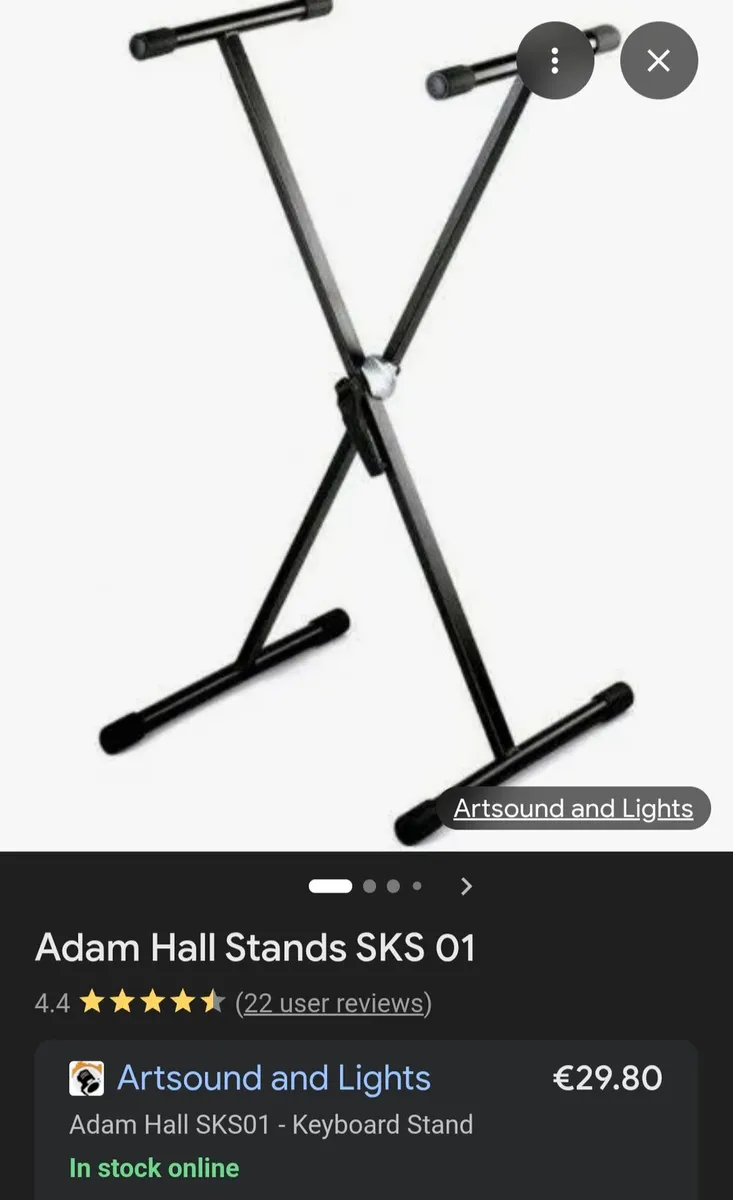Select the second carousel dot

[x=368, y=886]
